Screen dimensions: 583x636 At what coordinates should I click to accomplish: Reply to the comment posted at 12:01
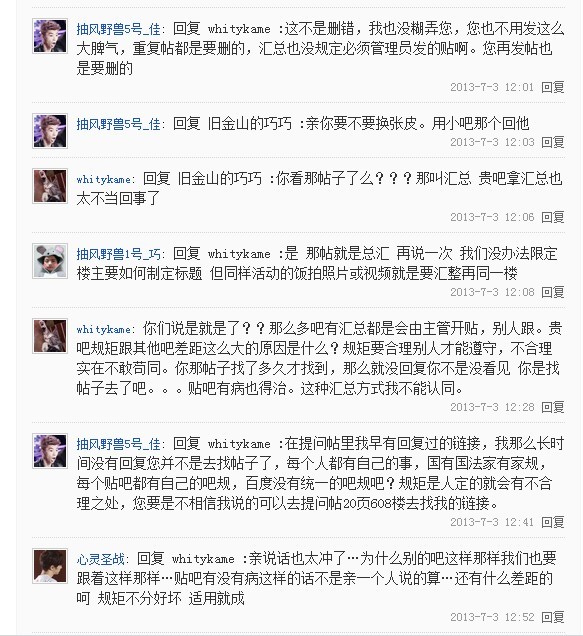coord(553,87)
